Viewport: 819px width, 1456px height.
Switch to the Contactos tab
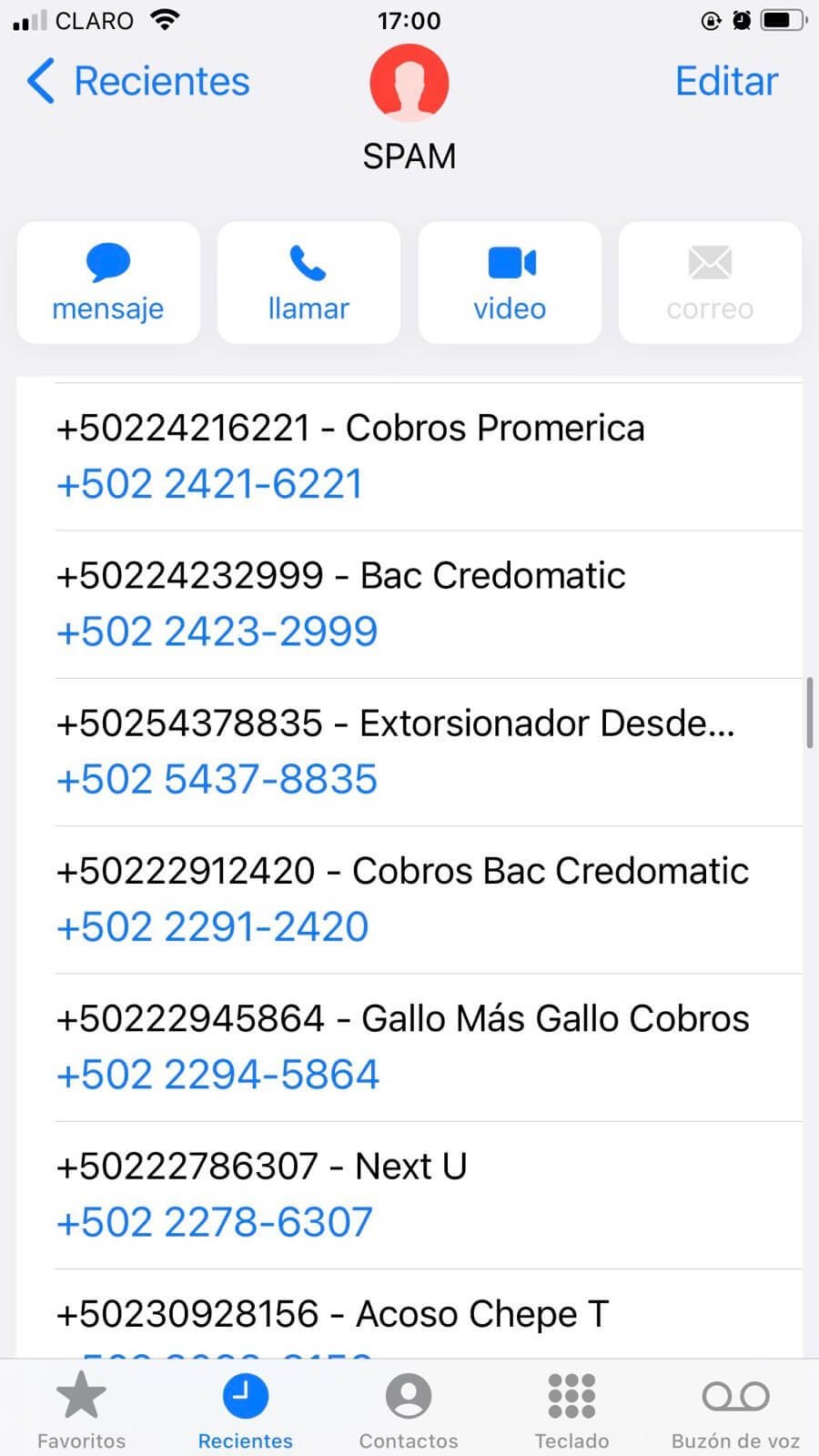click(409, 1410)
